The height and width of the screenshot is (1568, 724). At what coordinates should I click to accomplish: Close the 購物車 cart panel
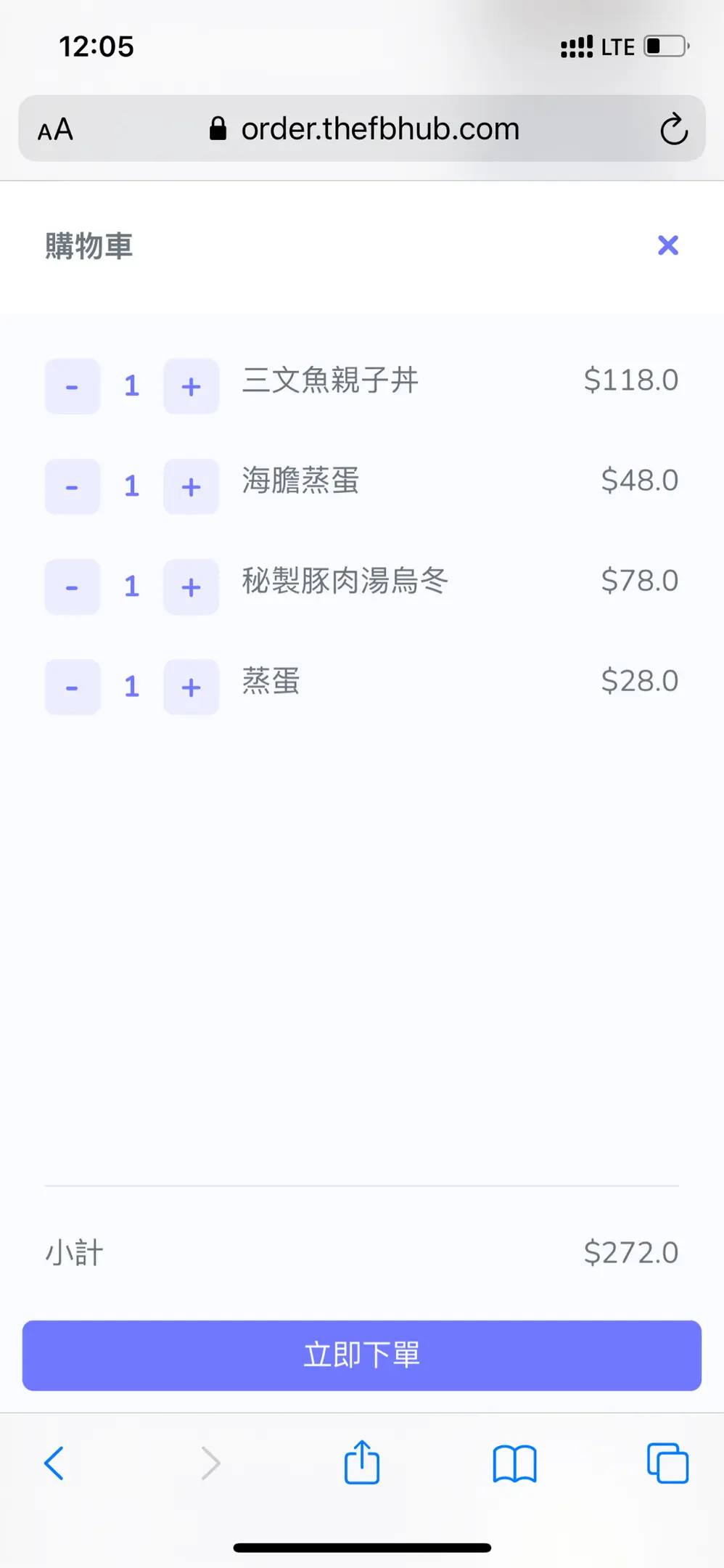(667, 245)
